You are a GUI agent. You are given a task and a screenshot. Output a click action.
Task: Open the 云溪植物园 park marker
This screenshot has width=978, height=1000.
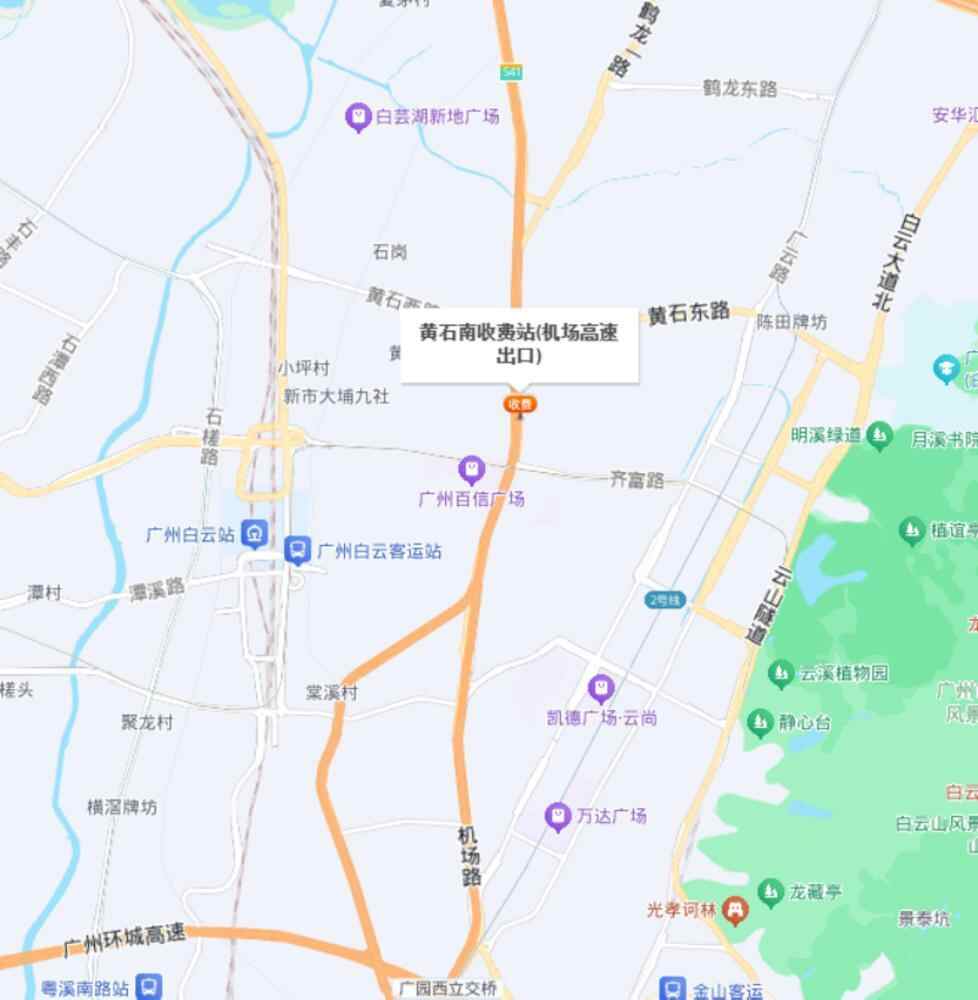pos(781,673)
